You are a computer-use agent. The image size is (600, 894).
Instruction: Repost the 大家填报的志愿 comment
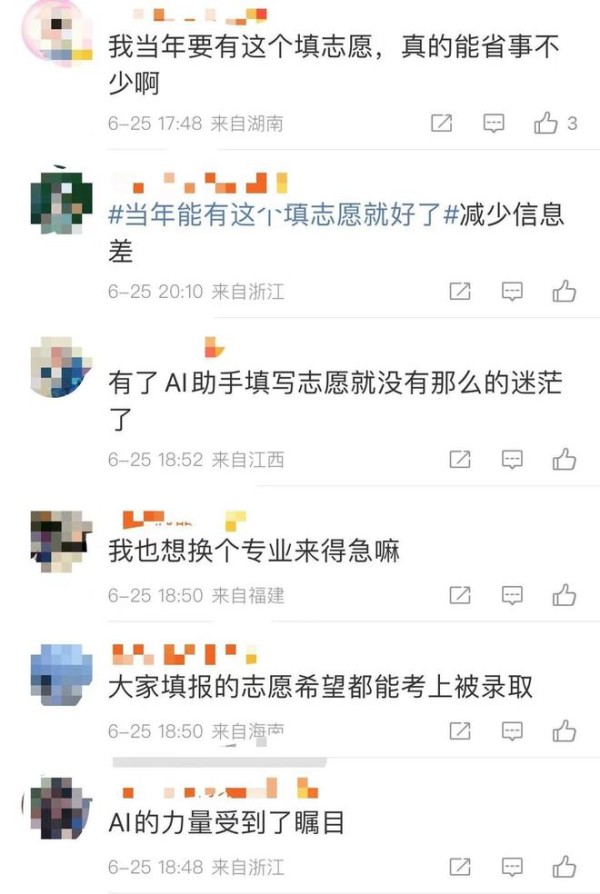[459, 730]
